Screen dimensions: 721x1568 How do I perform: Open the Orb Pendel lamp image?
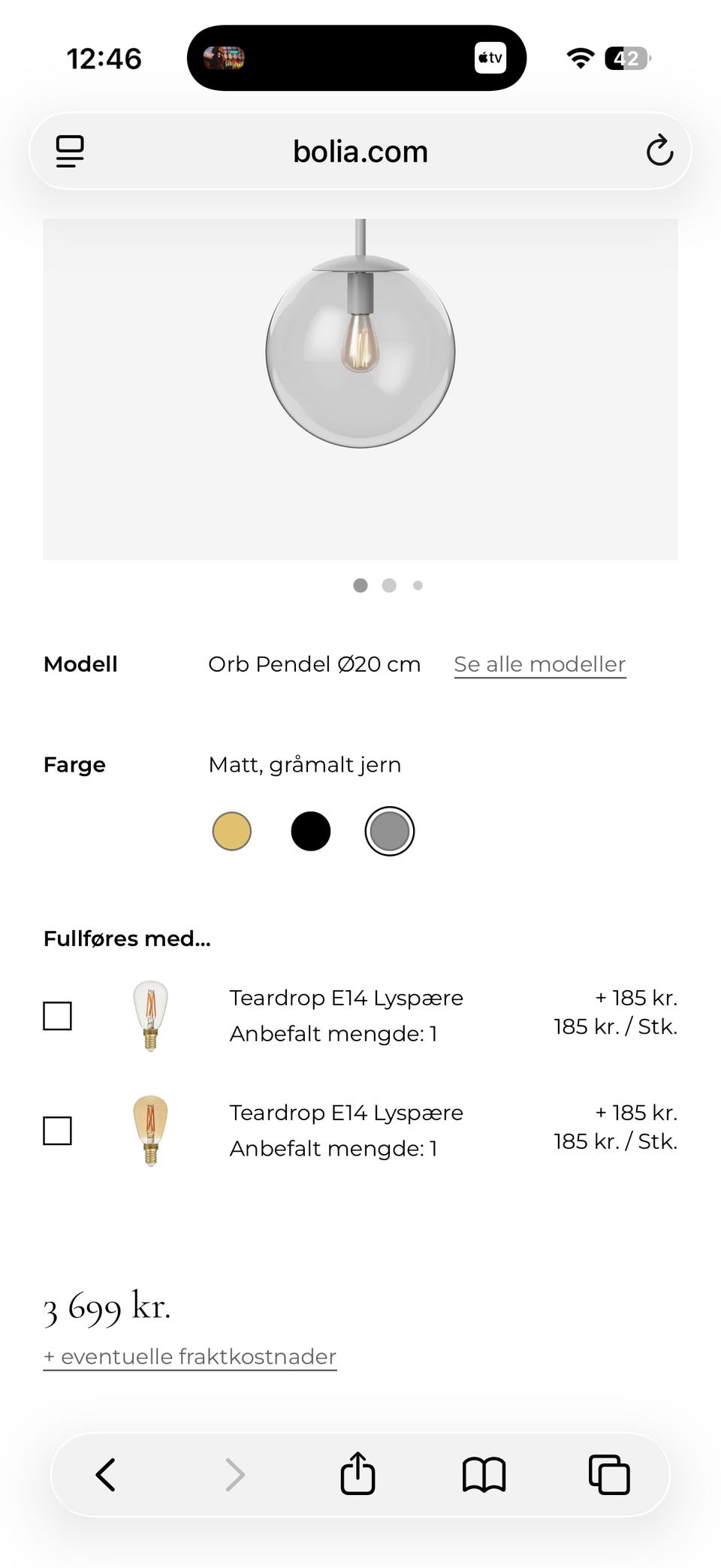tap(360, 389)
